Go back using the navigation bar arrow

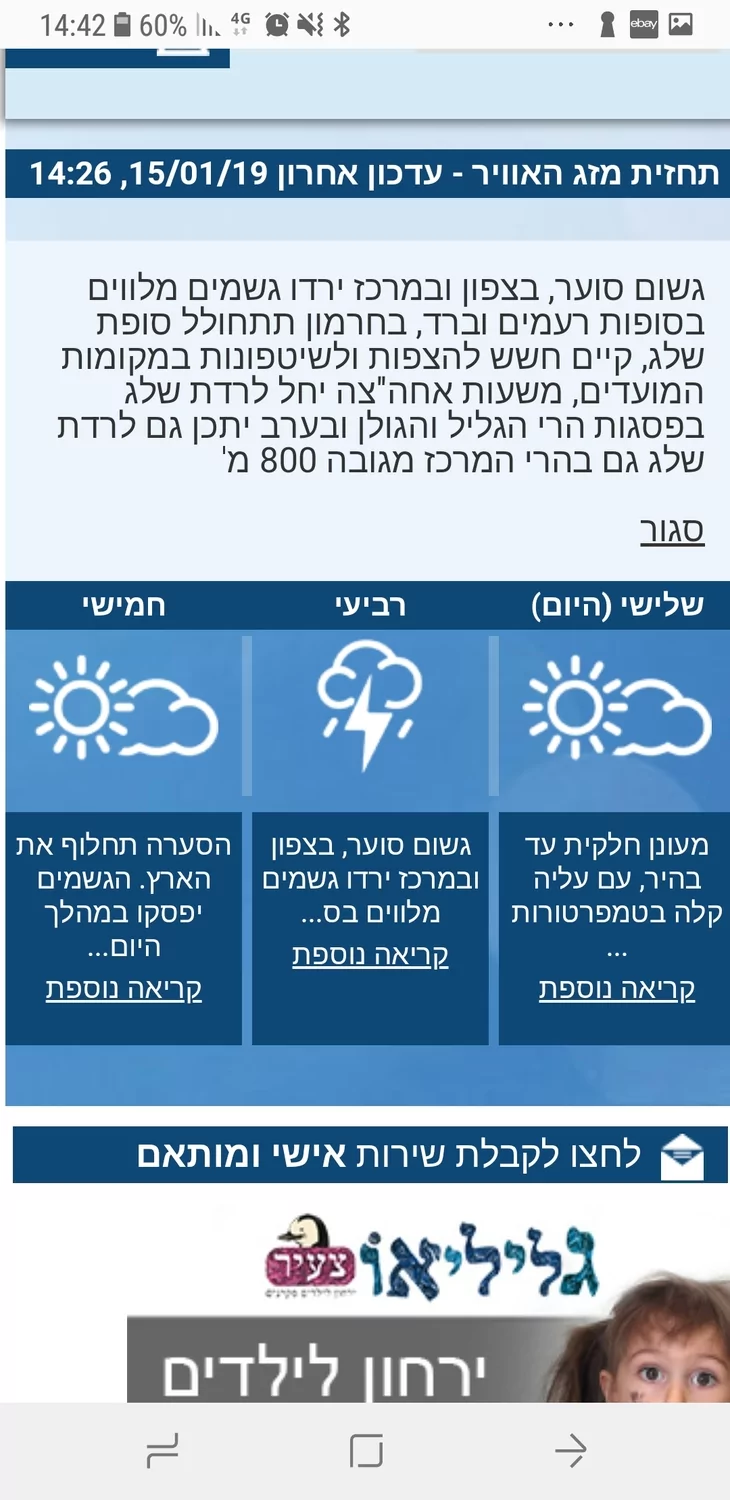(x=571, y=1450)
